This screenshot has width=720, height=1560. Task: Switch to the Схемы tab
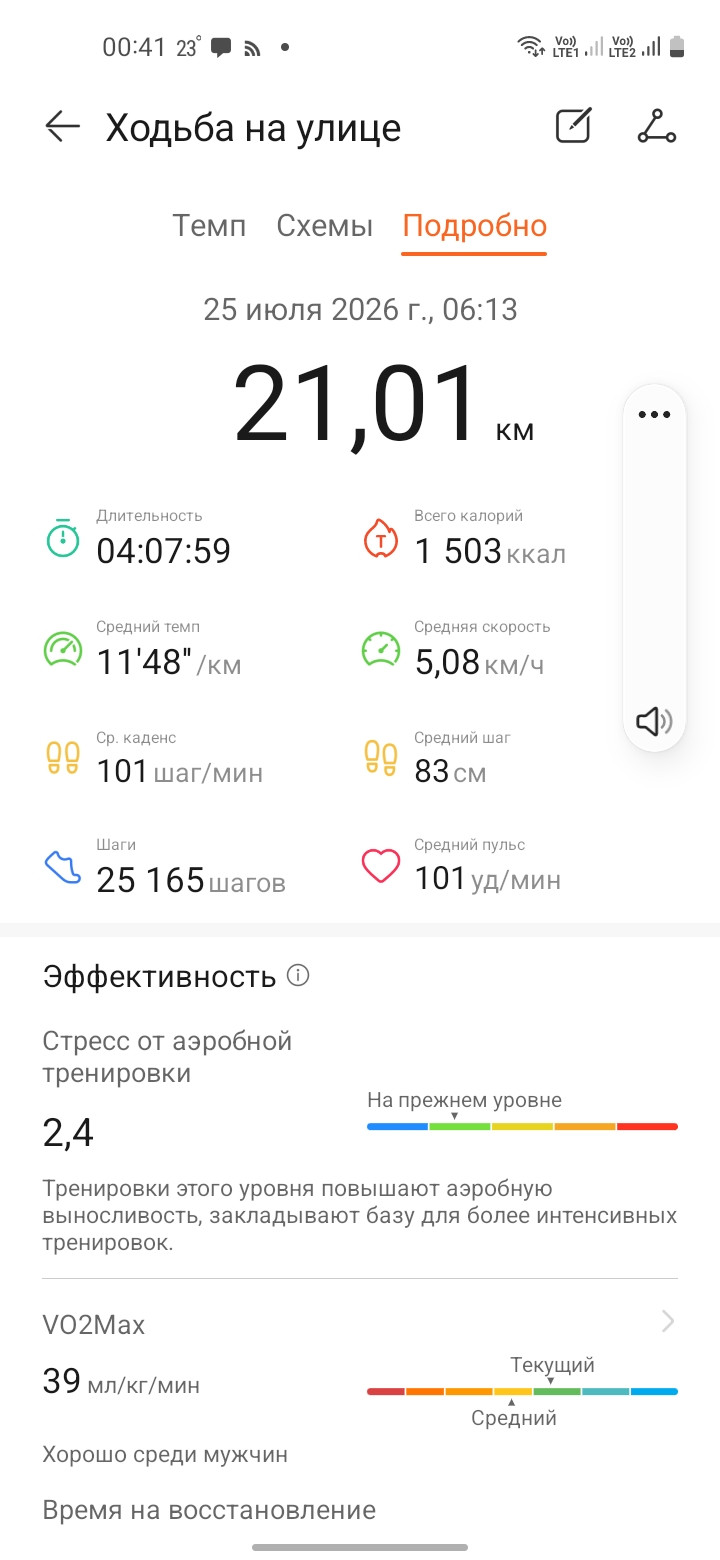(324, 225)
